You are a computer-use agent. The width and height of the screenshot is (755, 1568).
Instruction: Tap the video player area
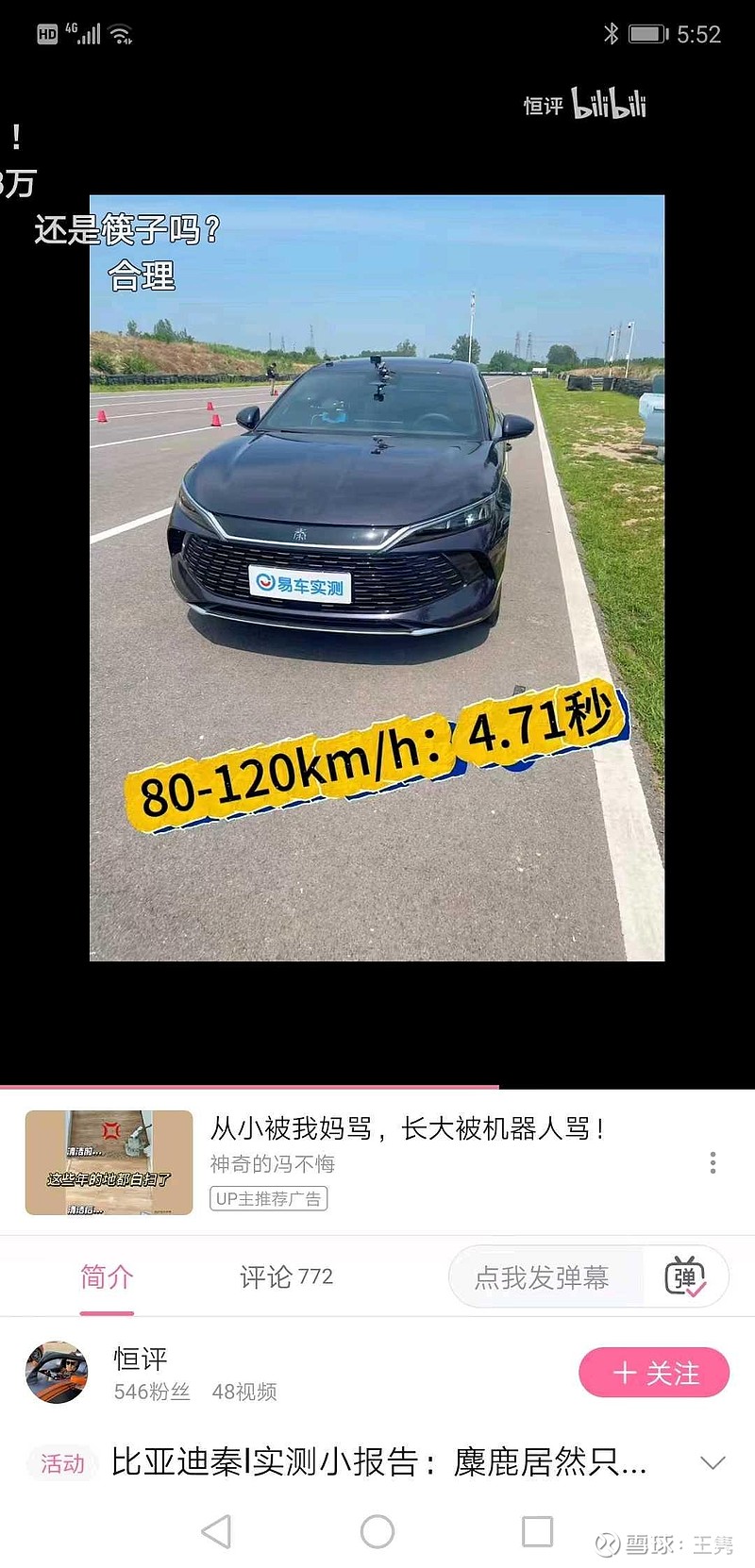(377, 577)
